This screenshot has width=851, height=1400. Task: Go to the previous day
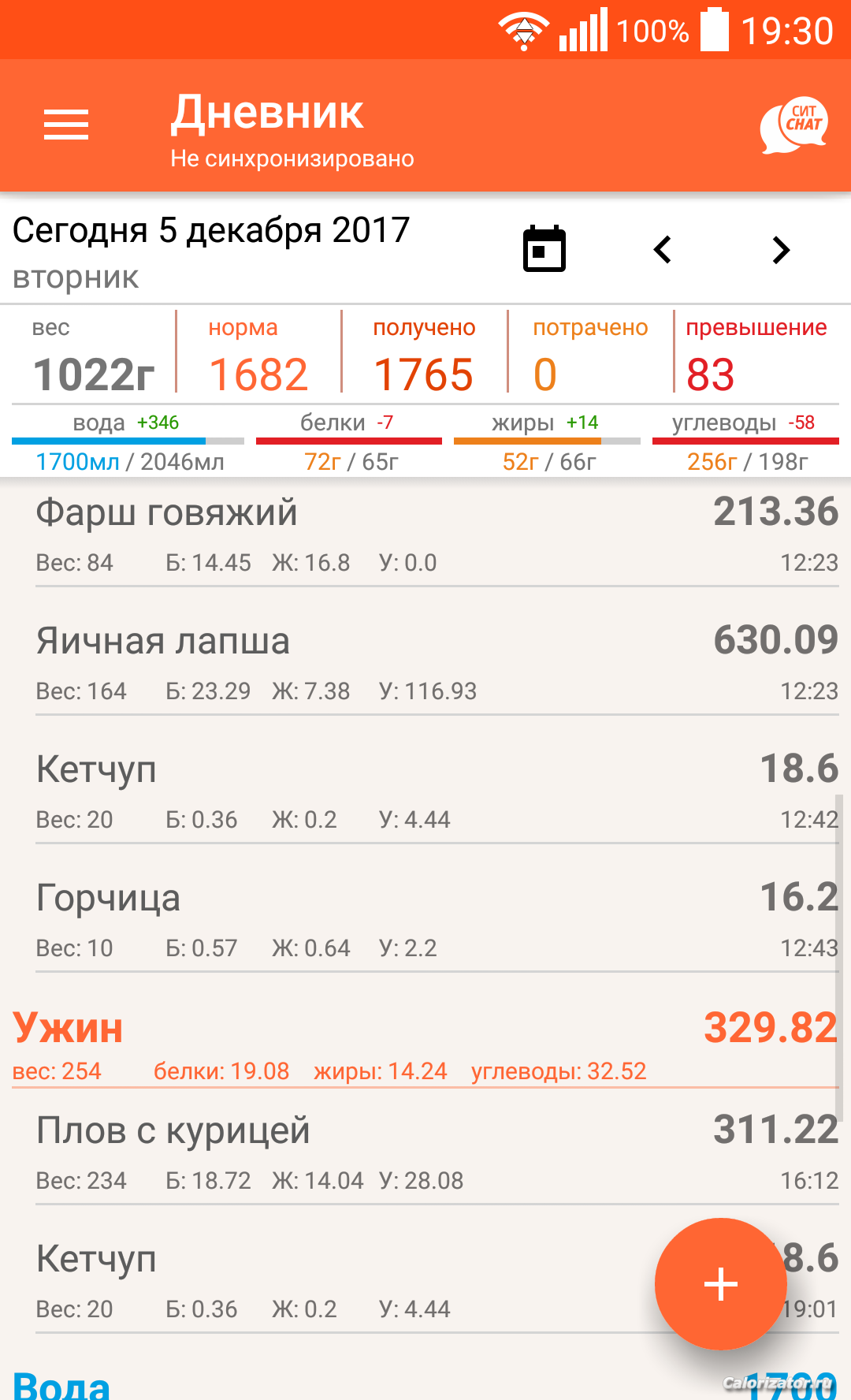[x=663, y=250]
